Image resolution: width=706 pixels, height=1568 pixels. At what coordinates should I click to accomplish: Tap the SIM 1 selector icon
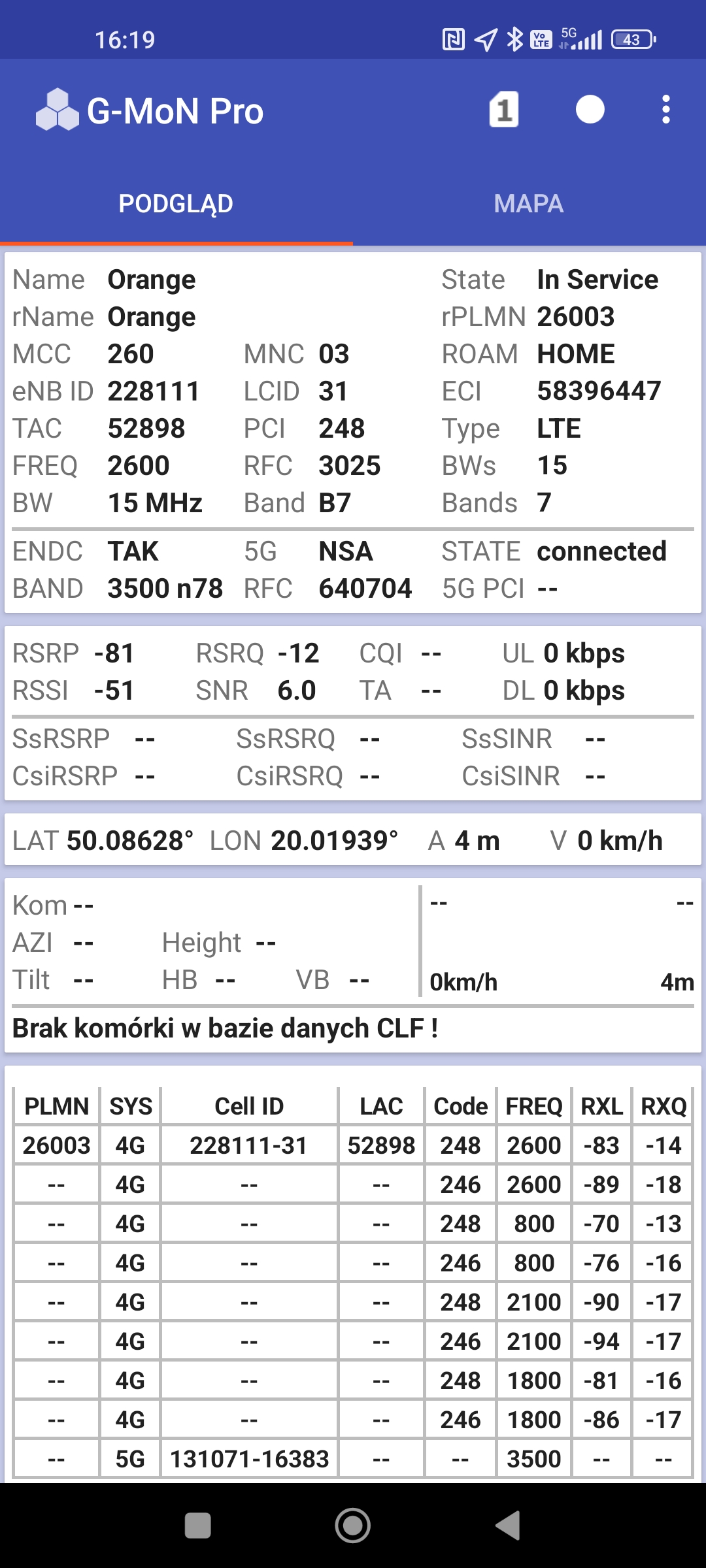tap(504, 110)
